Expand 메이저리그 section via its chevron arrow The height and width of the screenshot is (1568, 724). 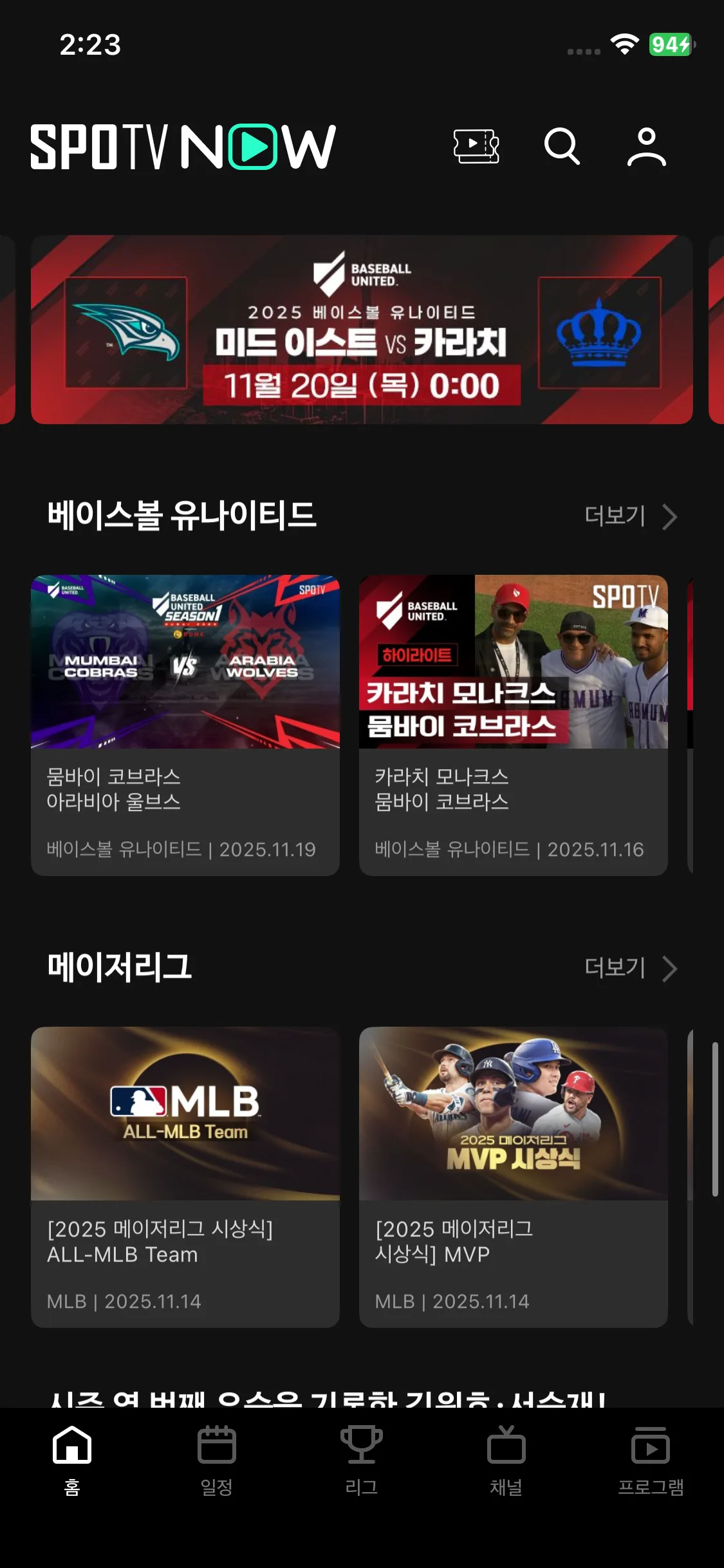click(671, 968)
